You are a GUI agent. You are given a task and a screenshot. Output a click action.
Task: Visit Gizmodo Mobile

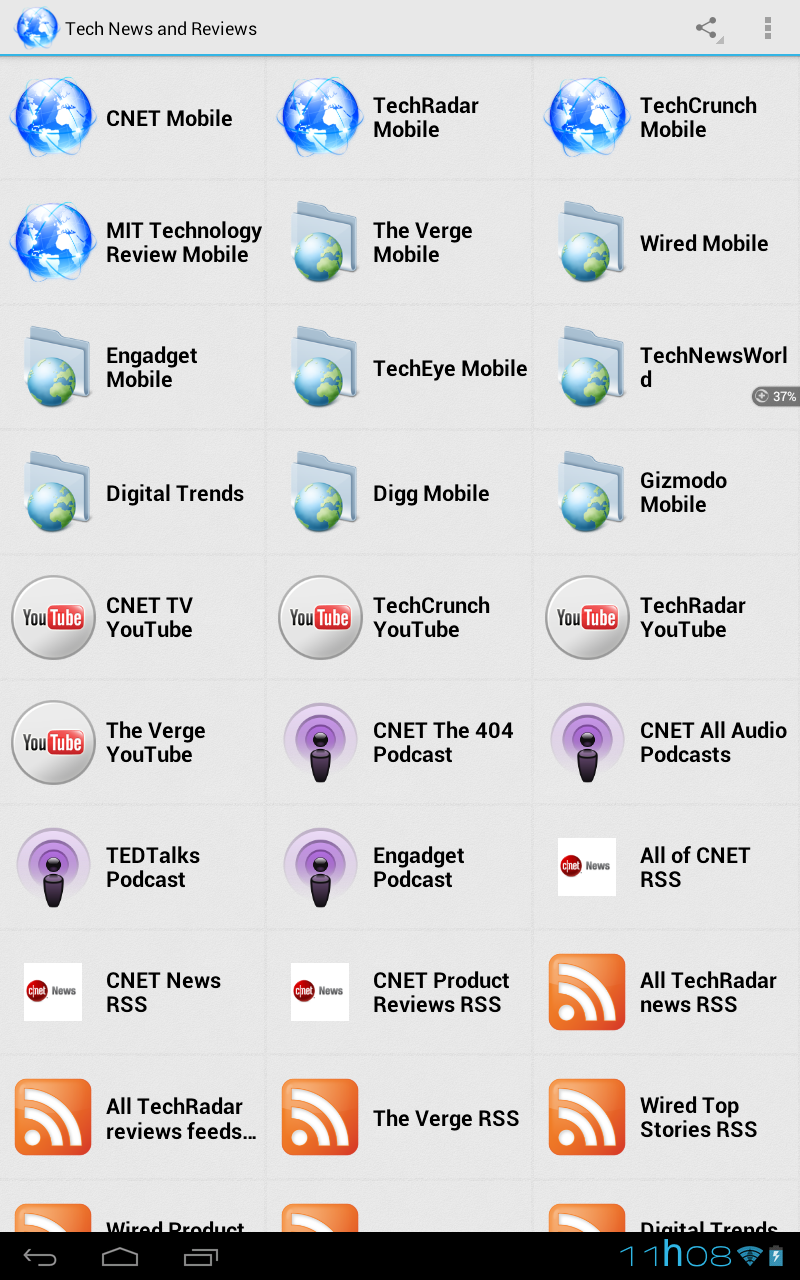tap(666, 493)
